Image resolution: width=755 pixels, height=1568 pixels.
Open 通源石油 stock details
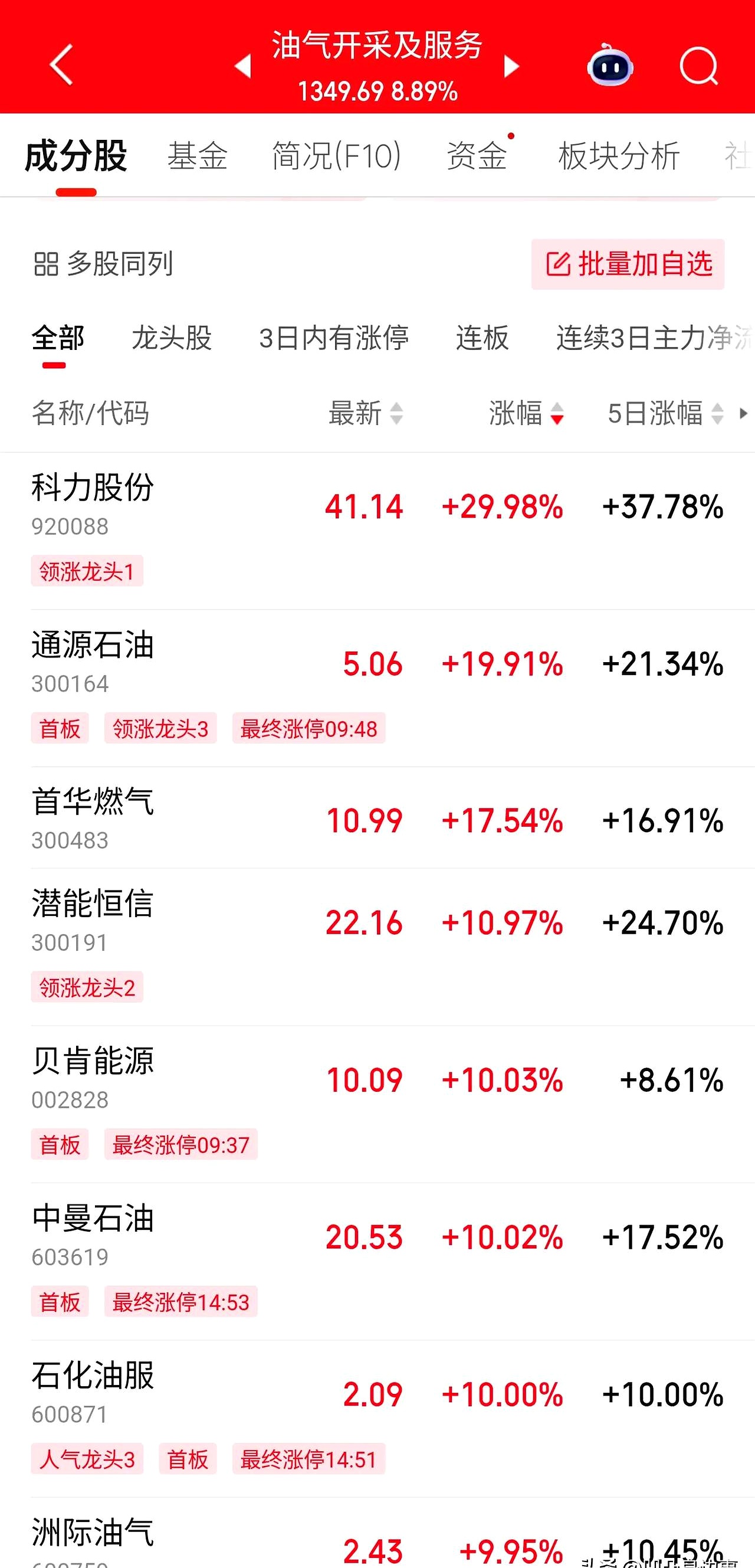click(x=93, y=645)
